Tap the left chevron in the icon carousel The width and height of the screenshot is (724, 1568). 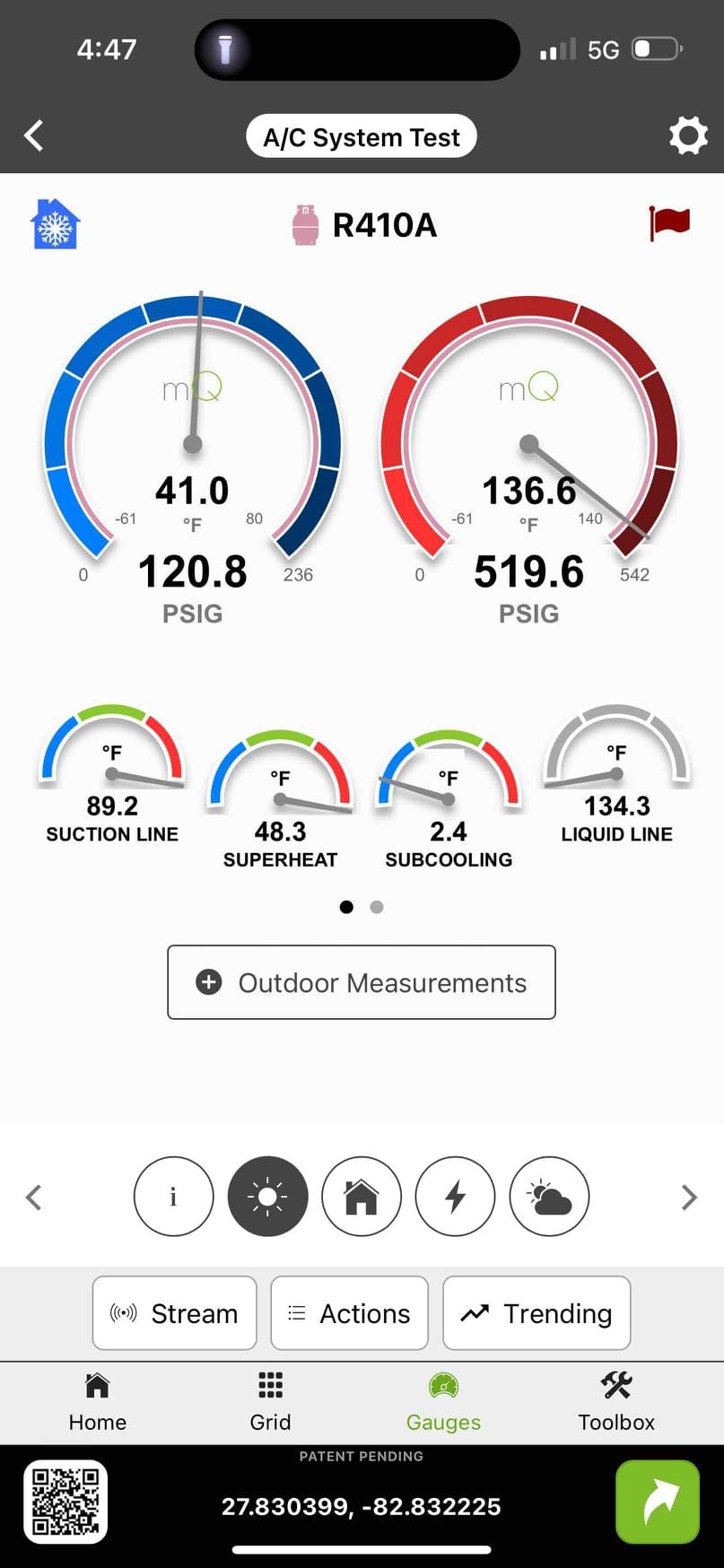(x=34, y=1197)
